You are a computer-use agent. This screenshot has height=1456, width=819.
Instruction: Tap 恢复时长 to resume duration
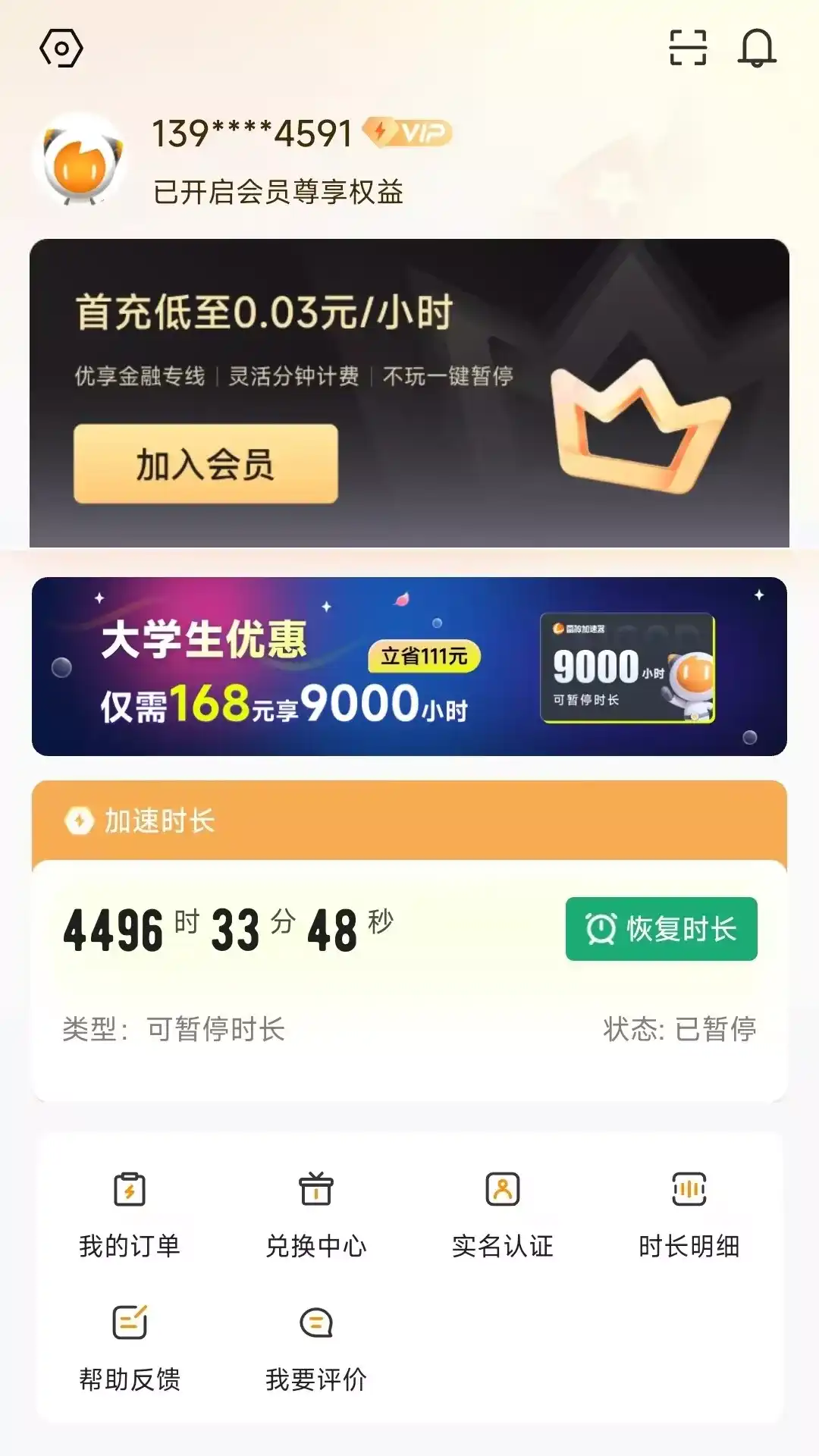(x=661, y=929)
